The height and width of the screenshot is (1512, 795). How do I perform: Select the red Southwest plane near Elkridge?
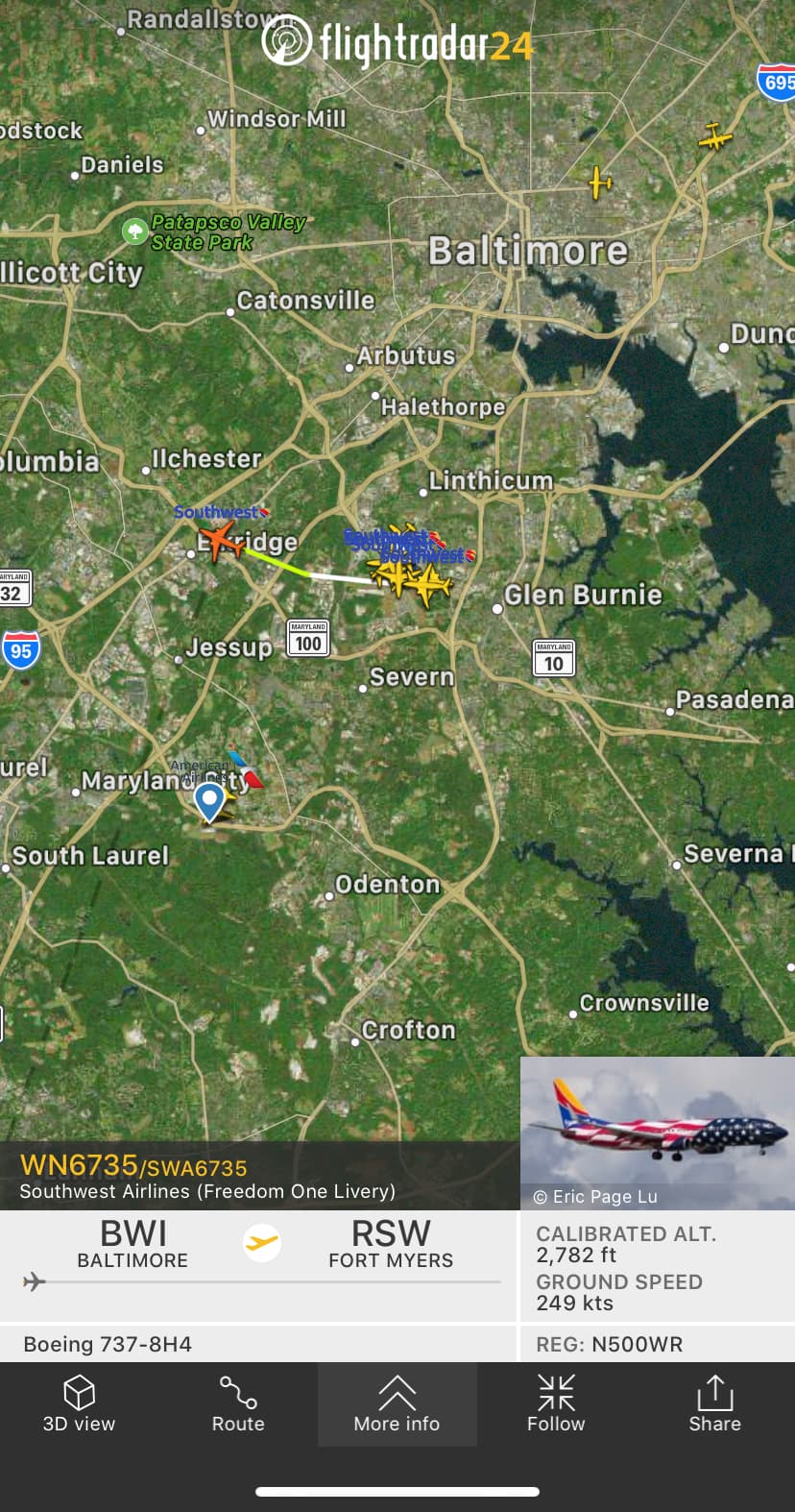222,542
